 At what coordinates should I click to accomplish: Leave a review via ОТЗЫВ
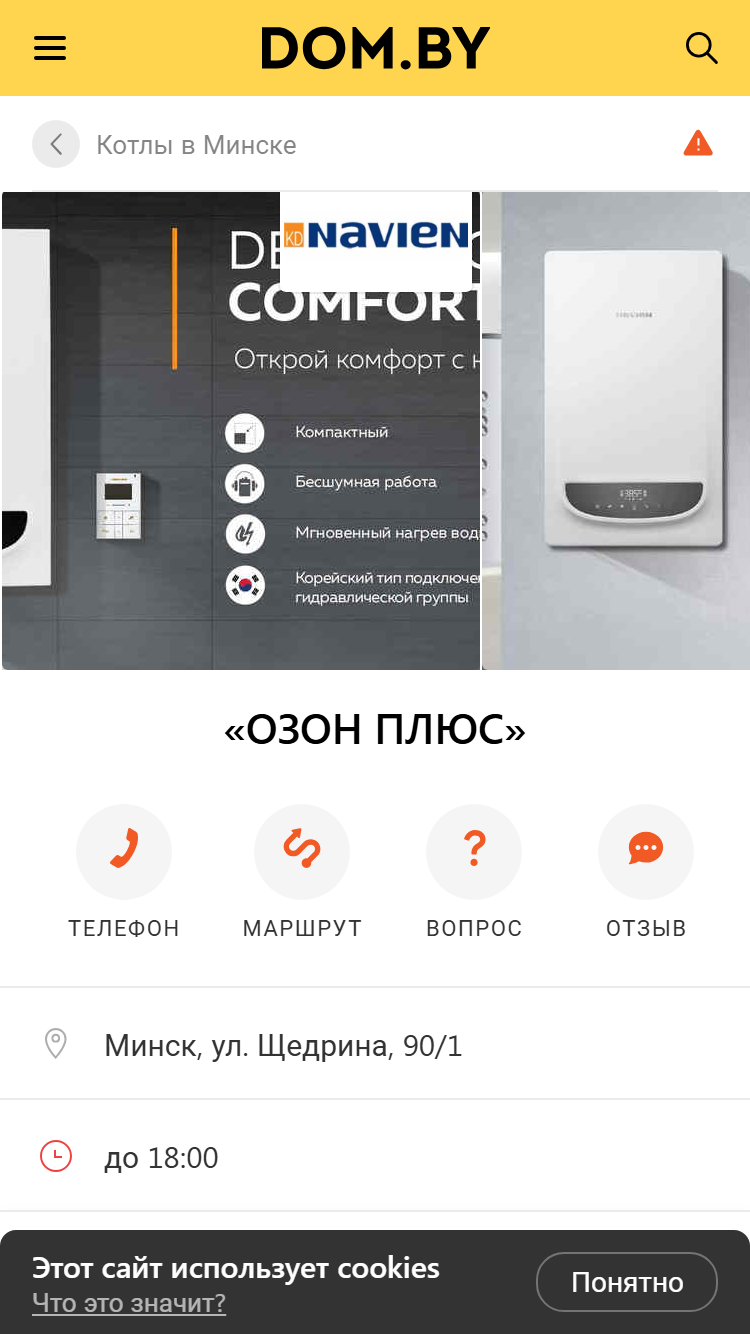[646, 872]
